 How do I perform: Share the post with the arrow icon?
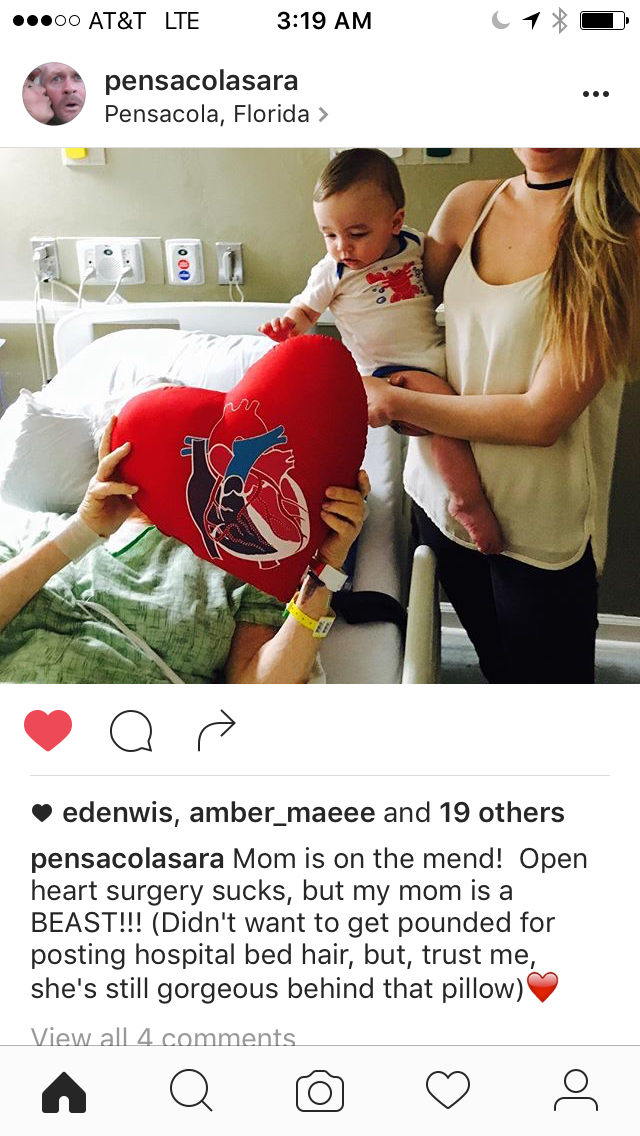pos(216,731)
